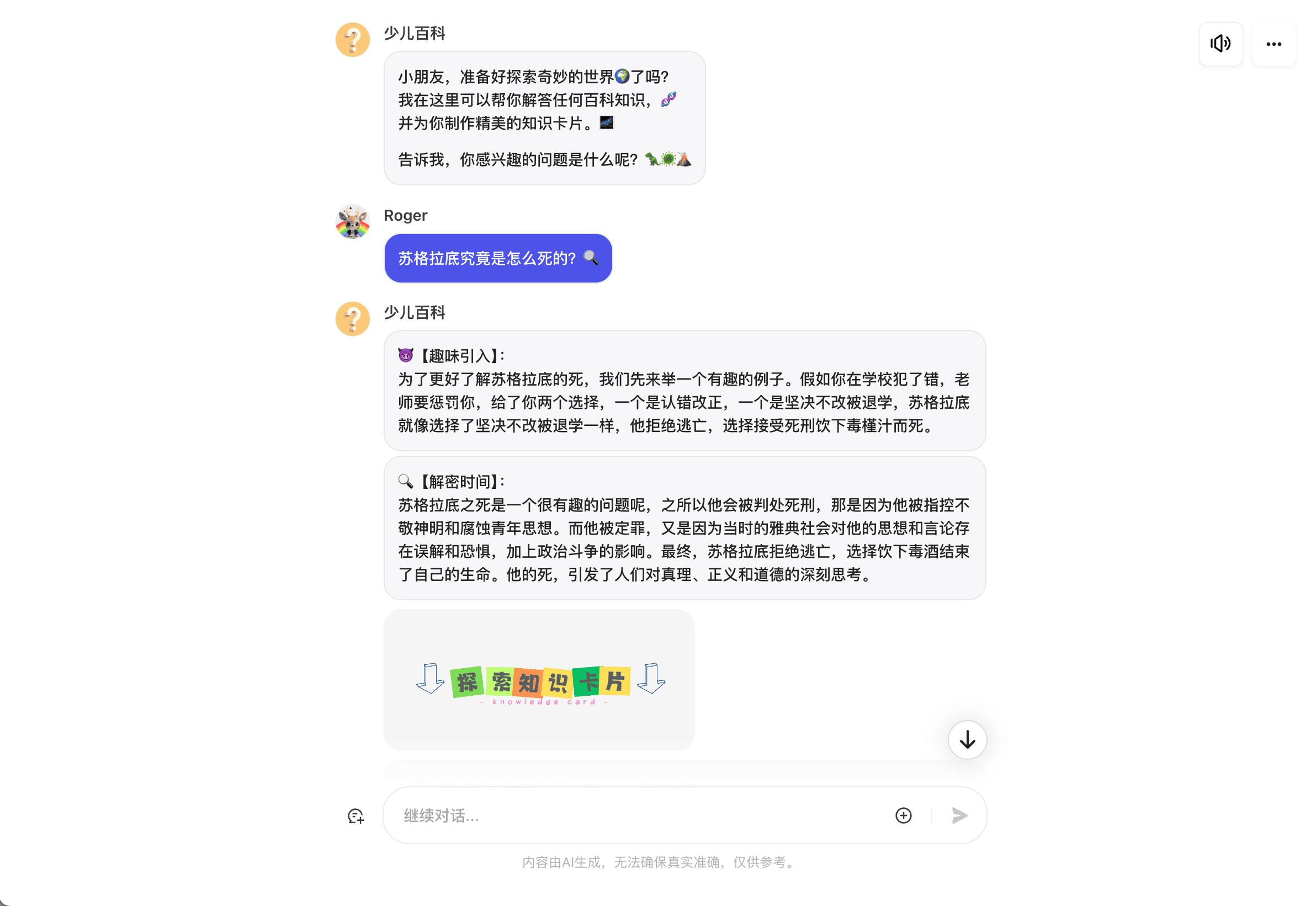This screenshot has width=1316, height=906.
Task: Open the three-dot more options menu
Action: pos(1273,44)
